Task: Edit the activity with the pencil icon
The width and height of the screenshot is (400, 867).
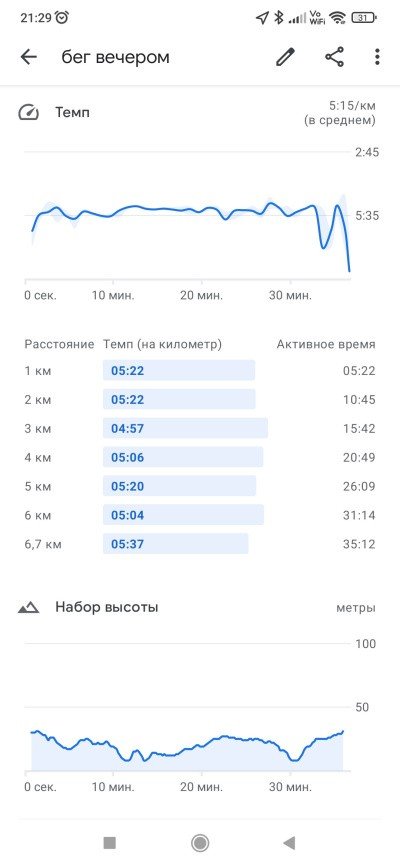Action: pyautogui.click(x=285, y=57)
